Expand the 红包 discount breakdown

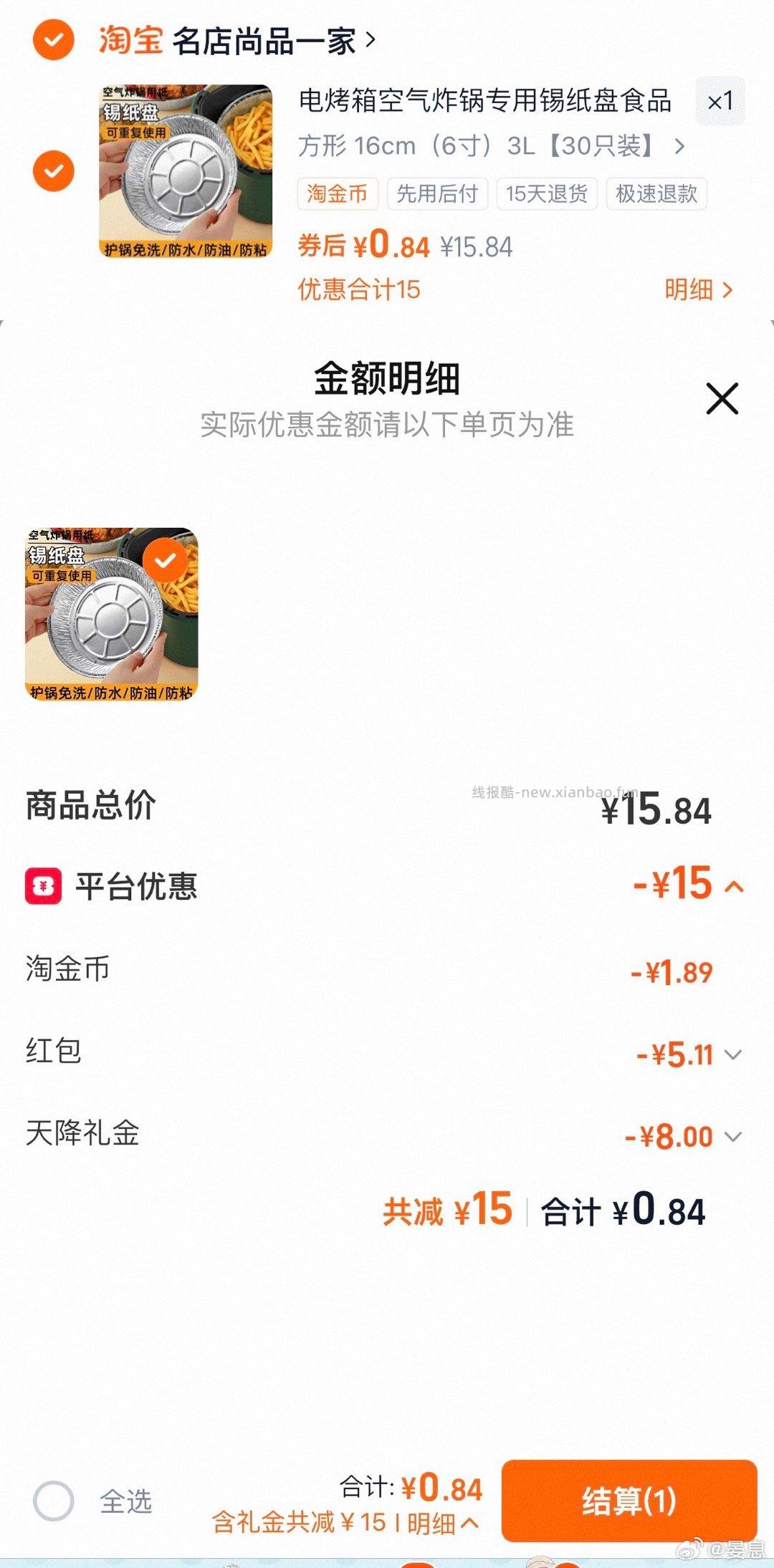(x=732, y=1054)
